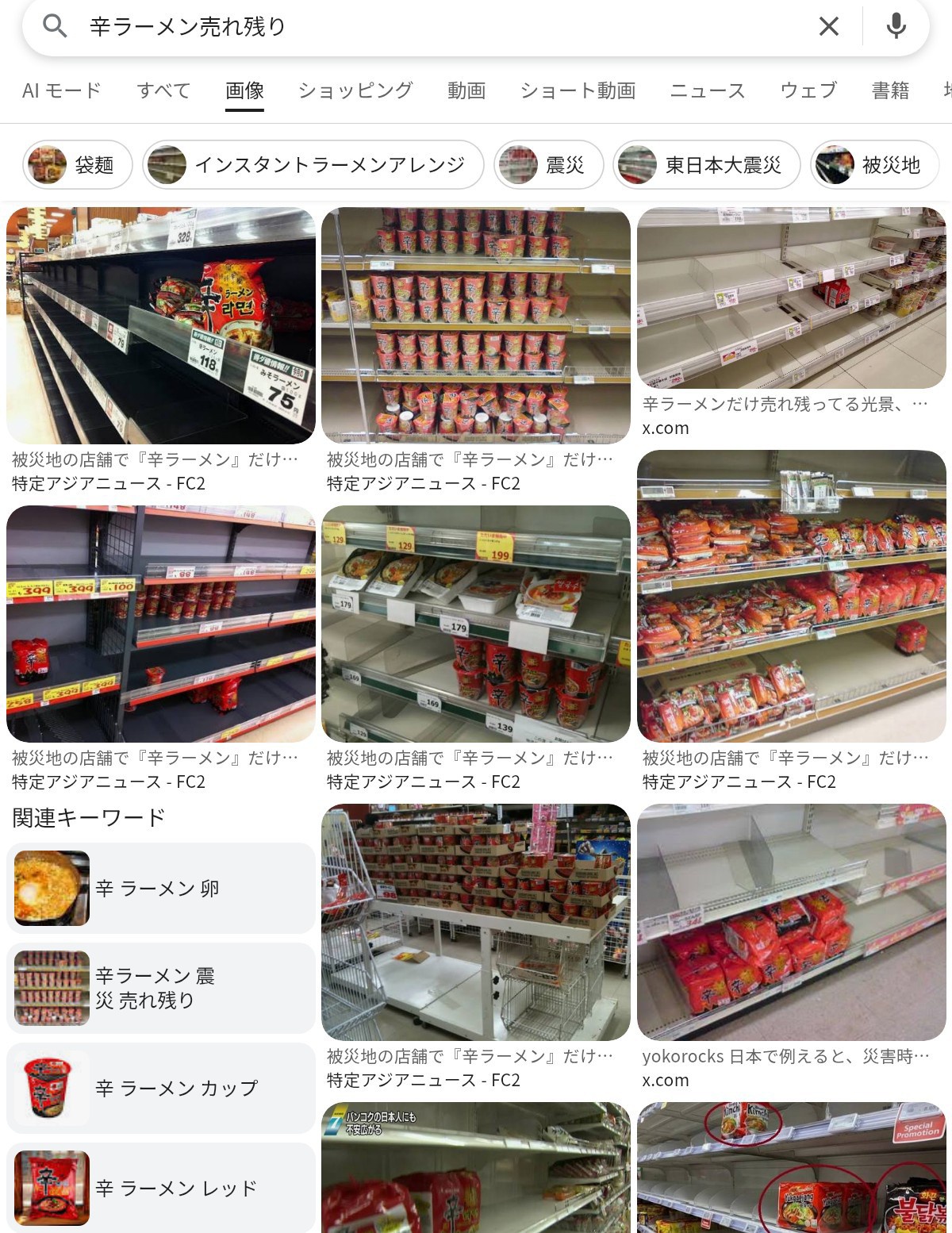Open related keyword 辛 ラーメン 卵
Viewport: 952px width, 1233px height.
click(160, 888)
